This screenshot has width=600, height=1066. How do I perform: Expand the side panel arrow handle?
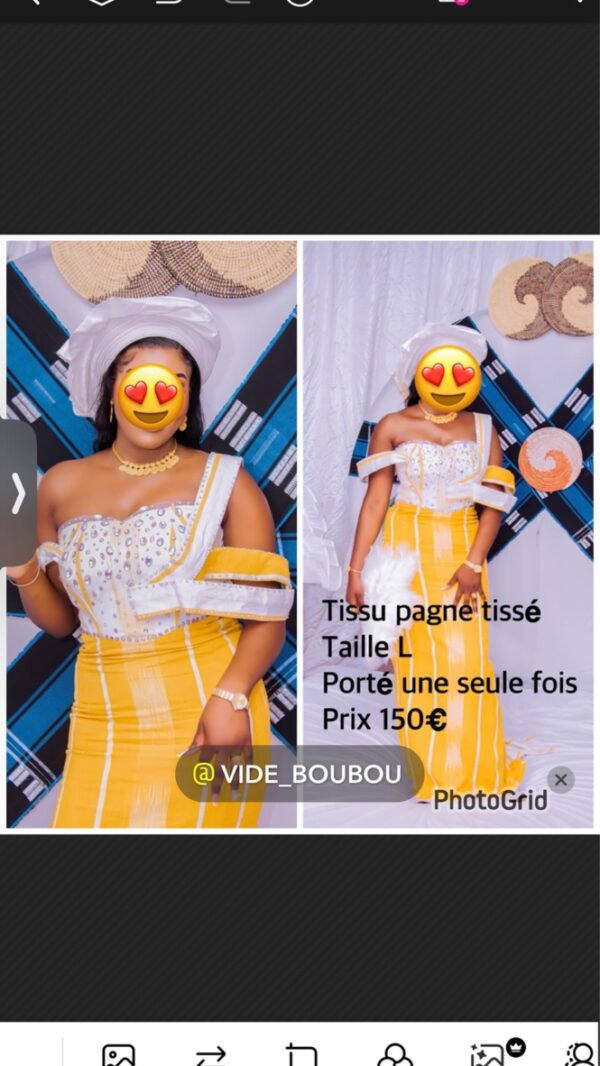[18, 493]
